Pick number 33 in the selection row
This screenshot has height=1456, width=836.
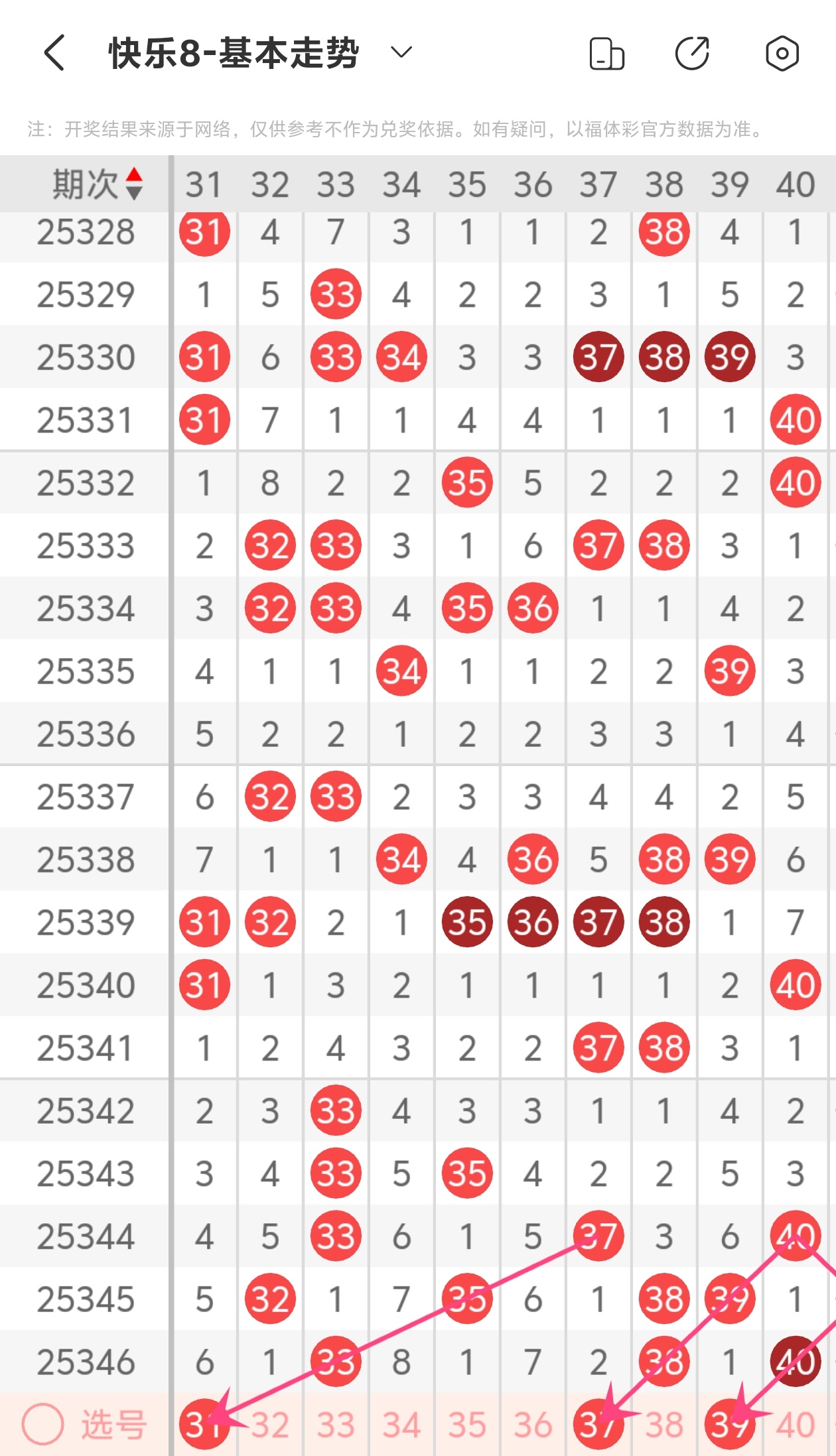pyautogui.click(x=336, y=1425)
